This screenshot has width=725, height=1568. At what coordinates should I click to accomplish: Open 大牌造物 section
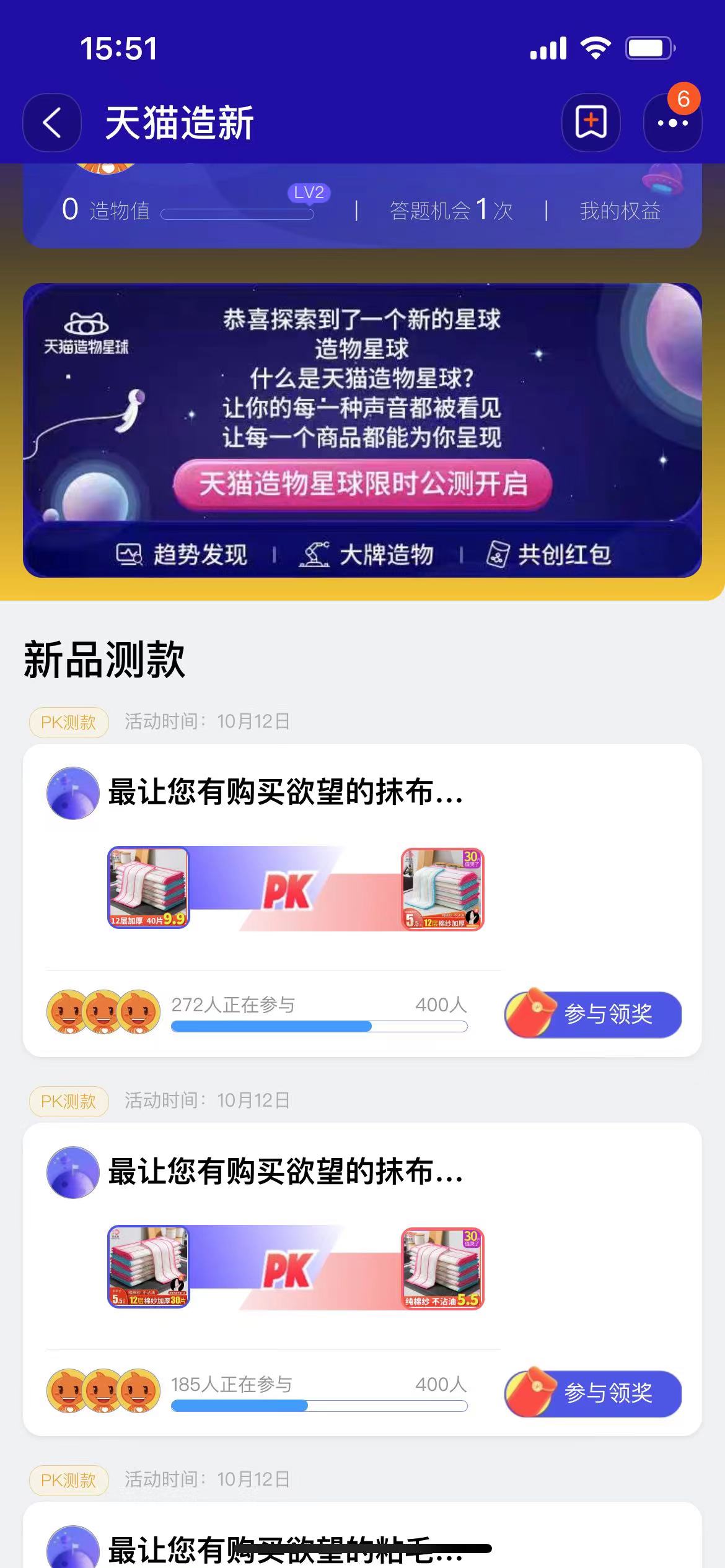pos(367,554)
